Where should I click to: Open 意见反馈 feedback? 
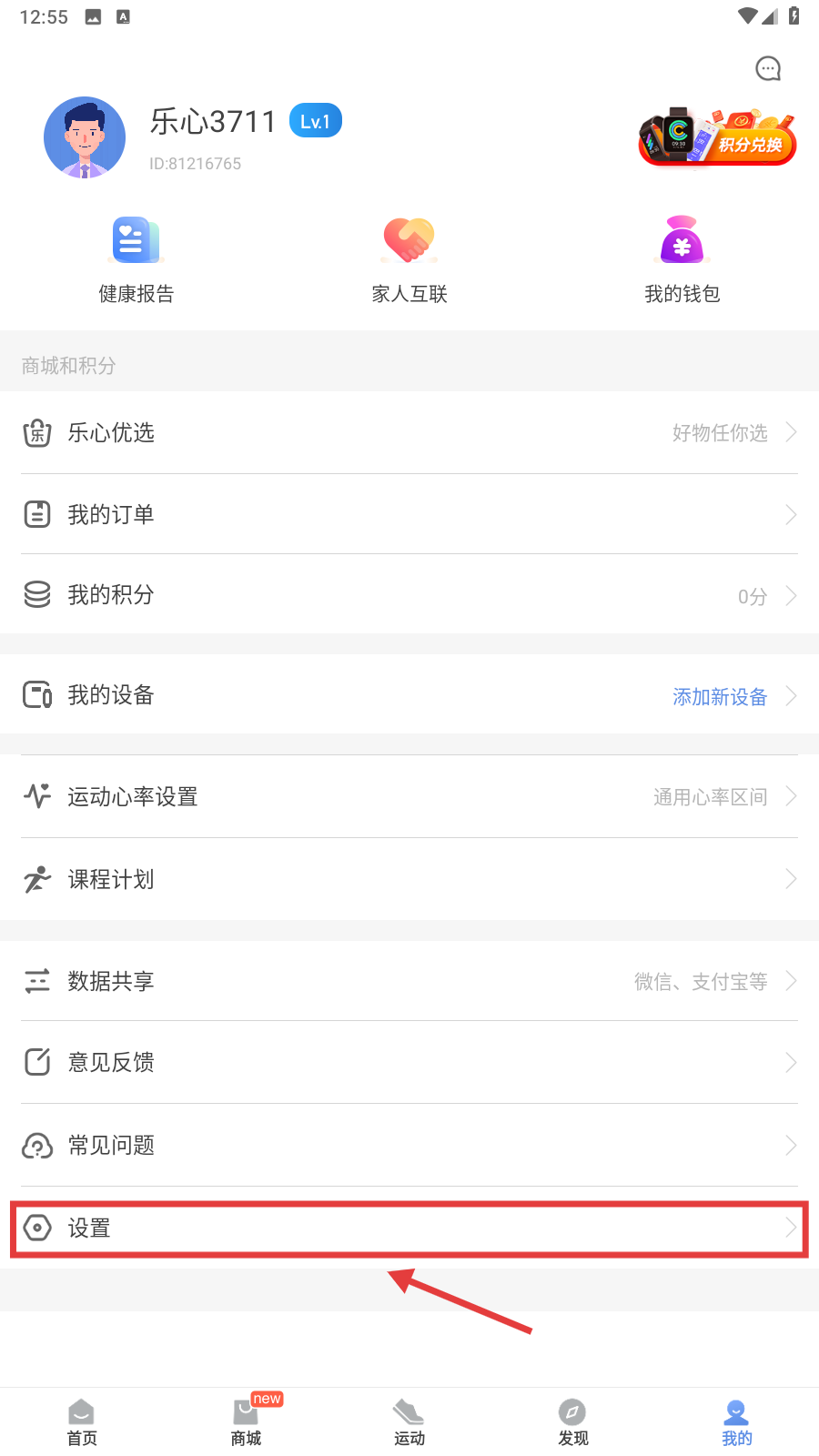click(409, 1062)
